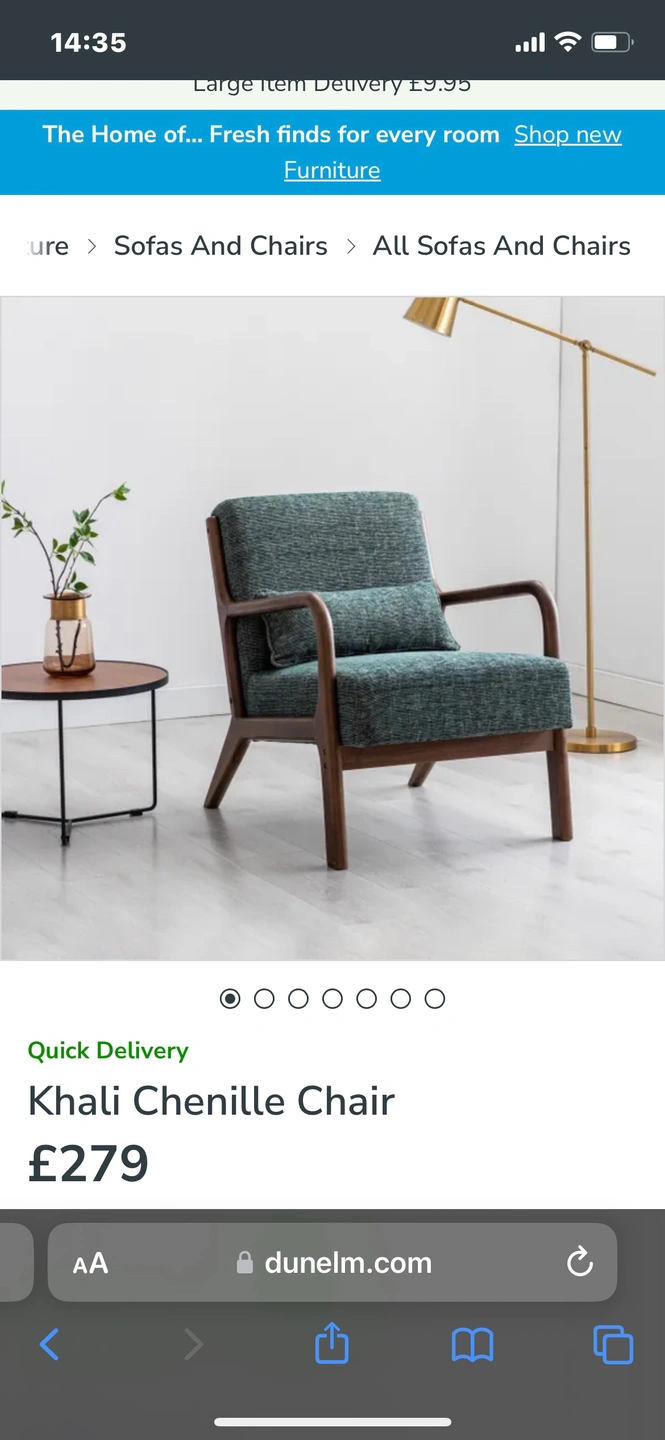Jump to the last image indicator dot
The height and width of the screenshot is (1440, 665).
tap(435, 998)
